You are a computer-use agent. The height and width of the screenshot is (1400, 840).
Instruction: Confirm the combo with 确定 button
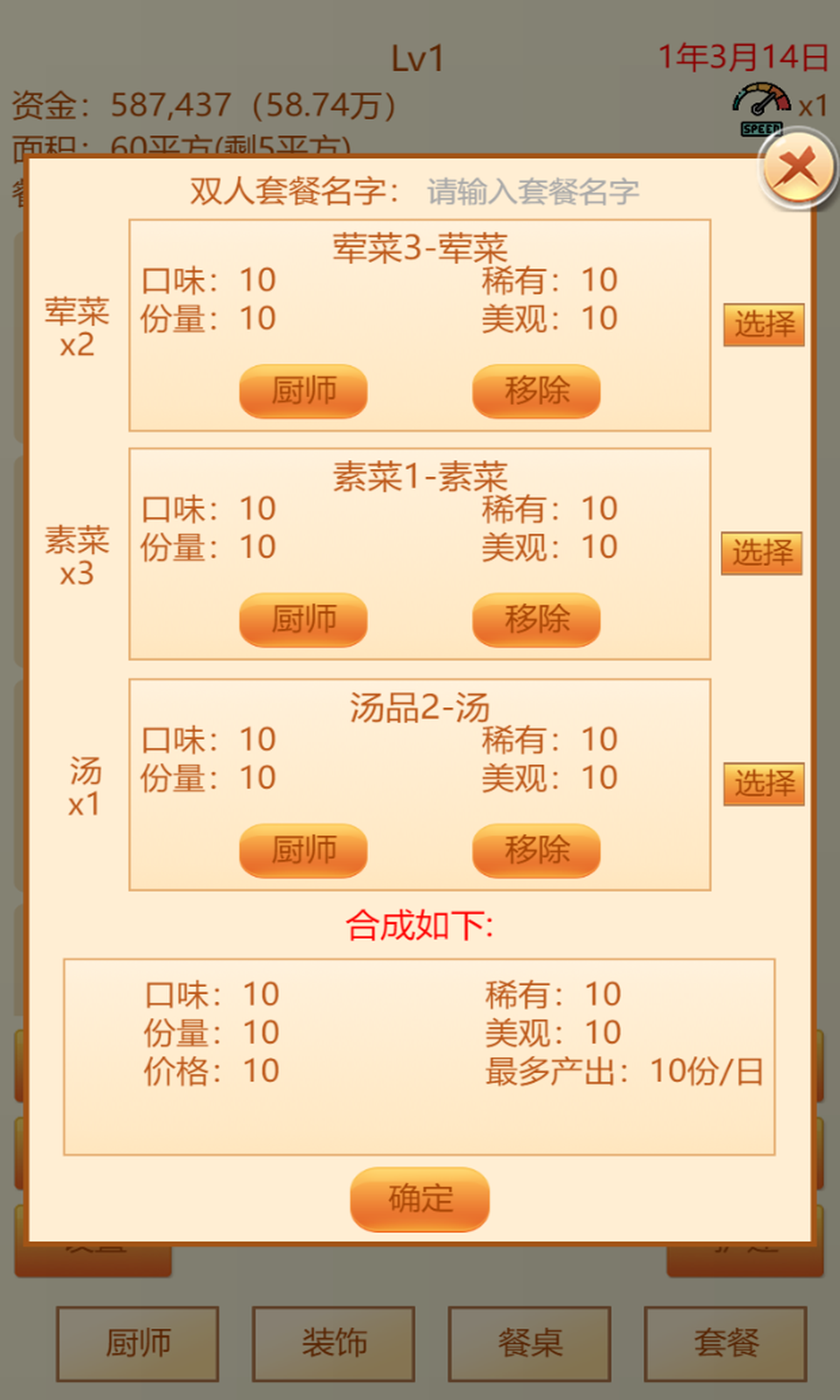419,1200
